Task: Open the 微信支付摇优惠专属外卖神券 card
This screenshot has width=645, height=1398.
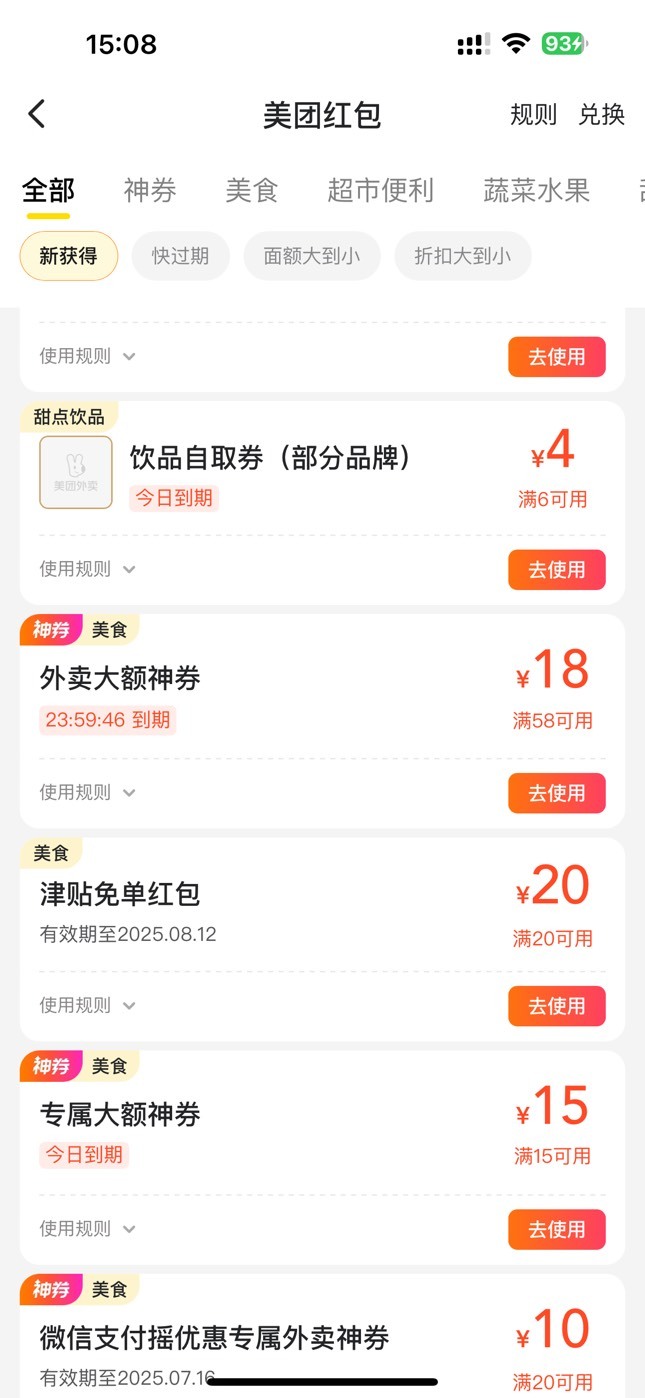Action: click(x=322, y=1335)
